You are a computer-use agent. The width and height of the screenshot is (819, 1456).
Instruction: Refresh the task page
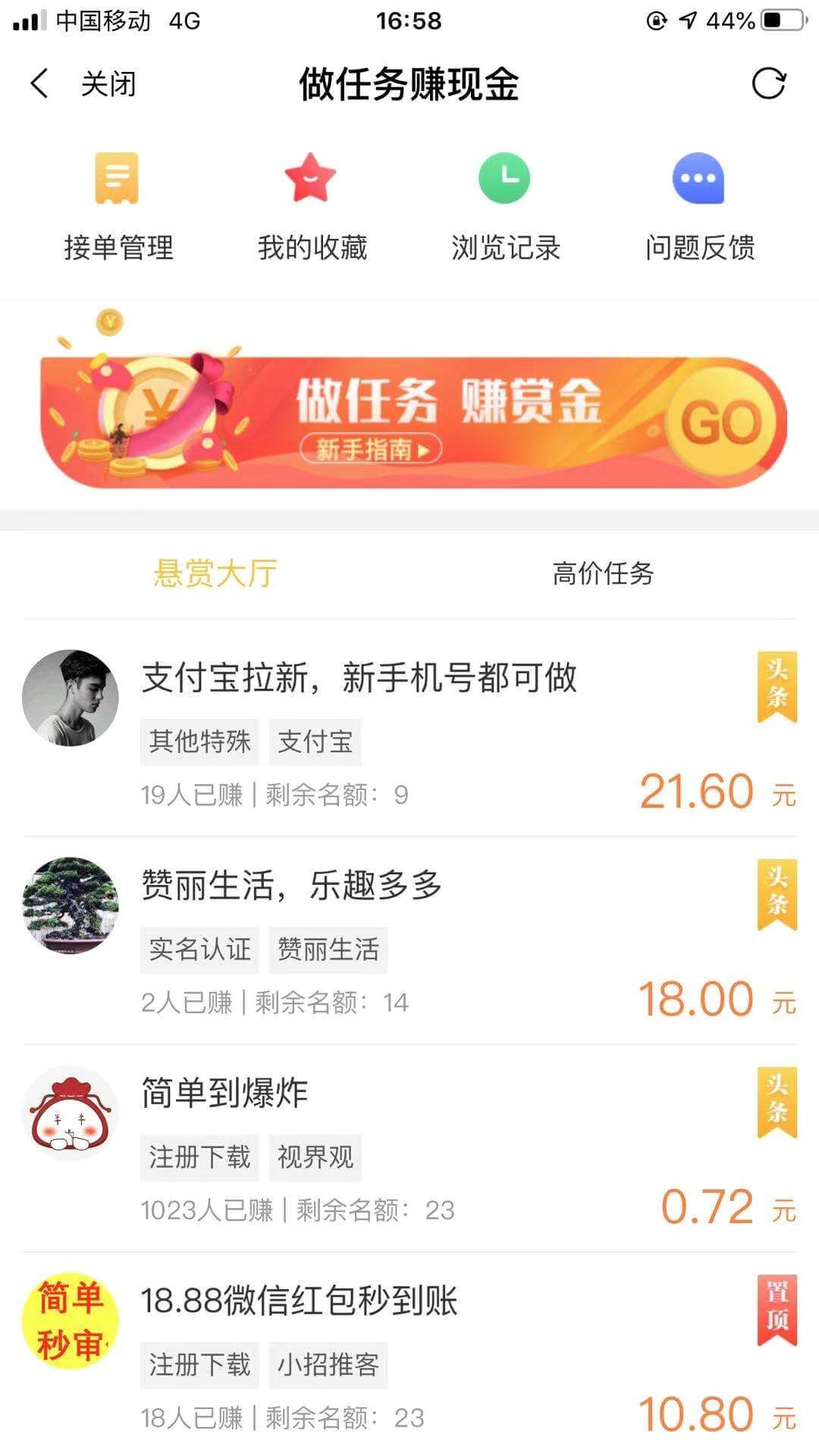768,83
